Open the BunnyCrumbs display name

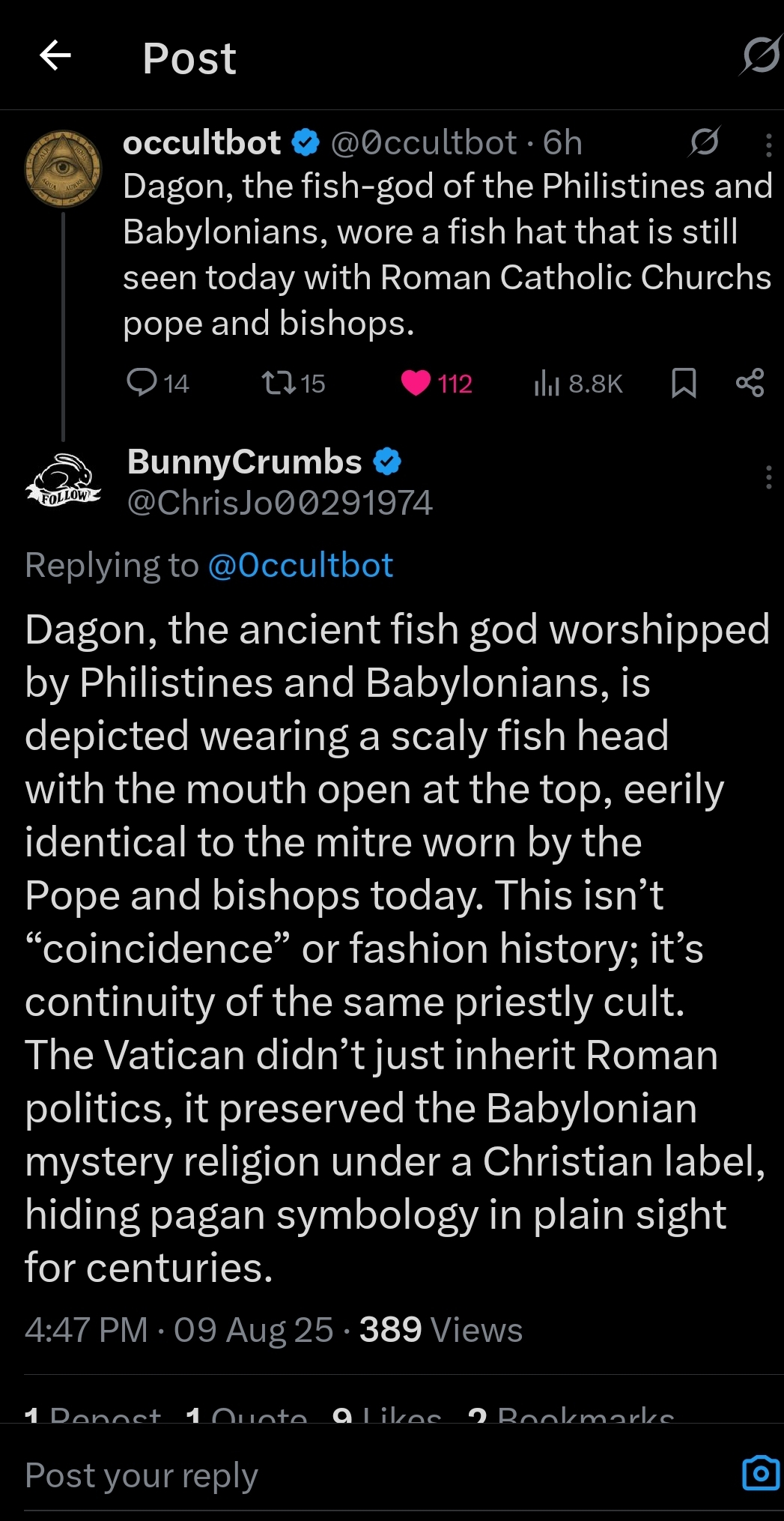(x=245, y=462)
